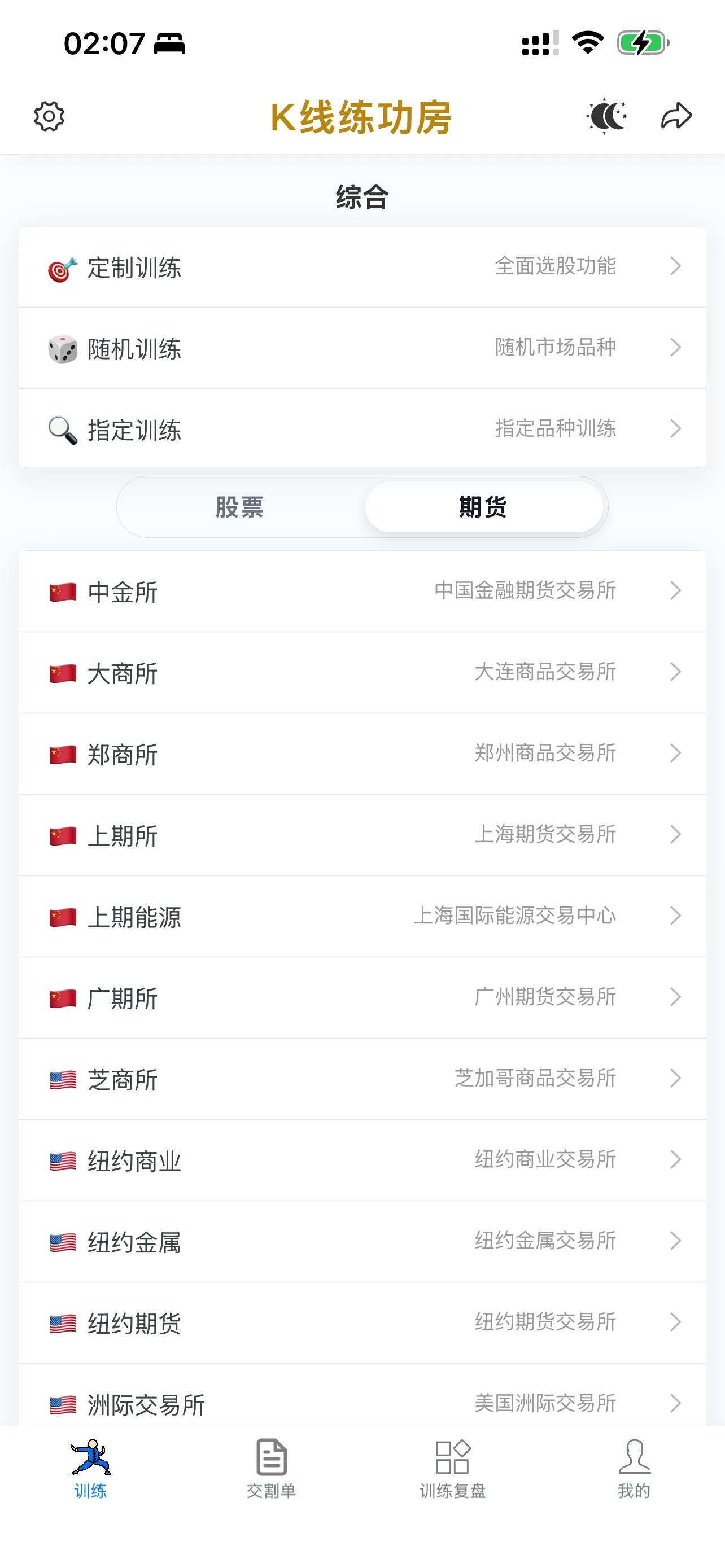
Task: Open the 上期所 exchange row
Action: [x=362, y=835]
